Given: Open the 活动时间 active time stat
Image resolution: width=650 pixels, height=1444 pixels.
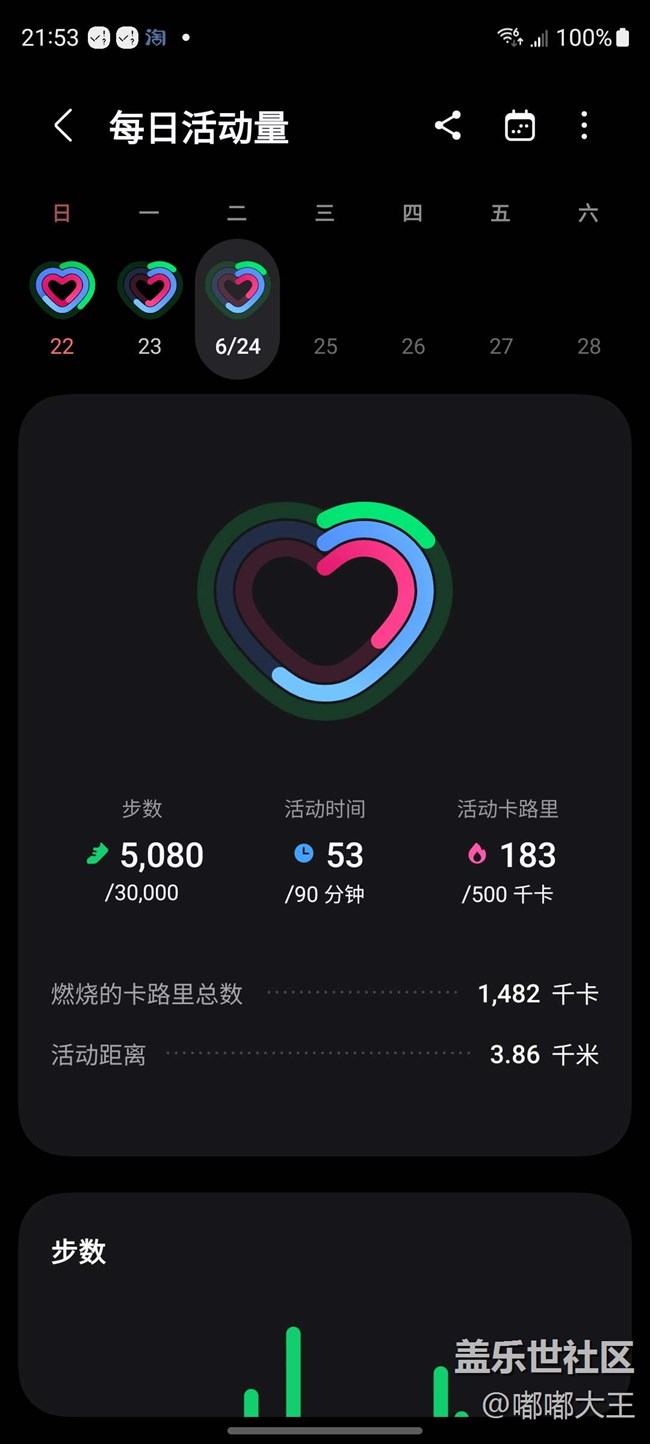Looking at the screenshot, I should click(x=325, y=851).
